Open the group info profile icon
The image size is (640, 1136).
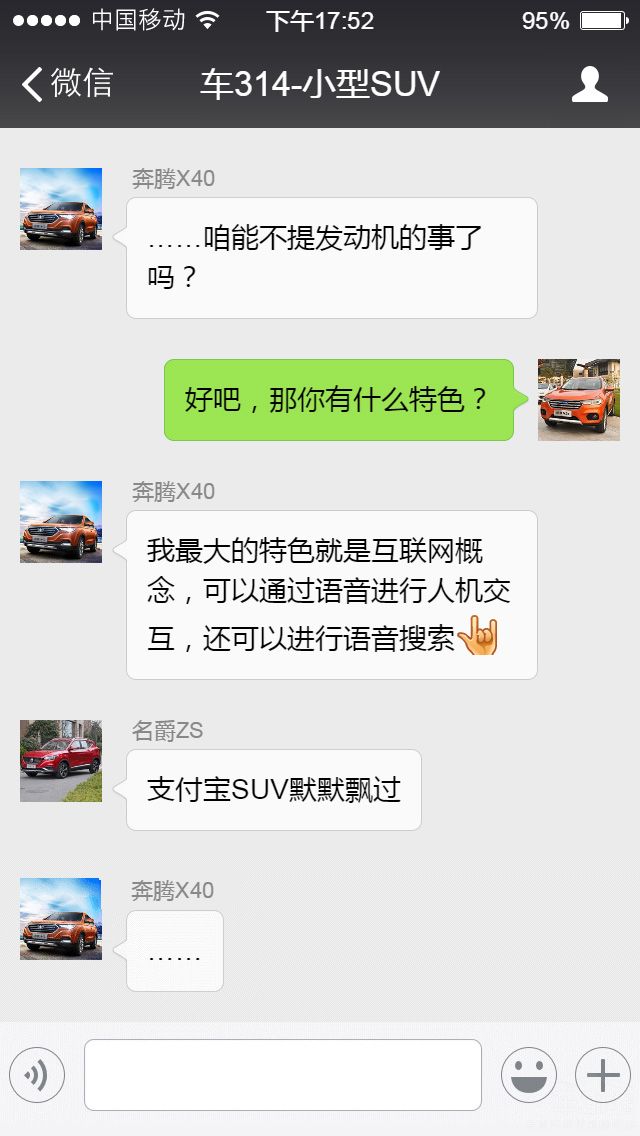(589, 85)
